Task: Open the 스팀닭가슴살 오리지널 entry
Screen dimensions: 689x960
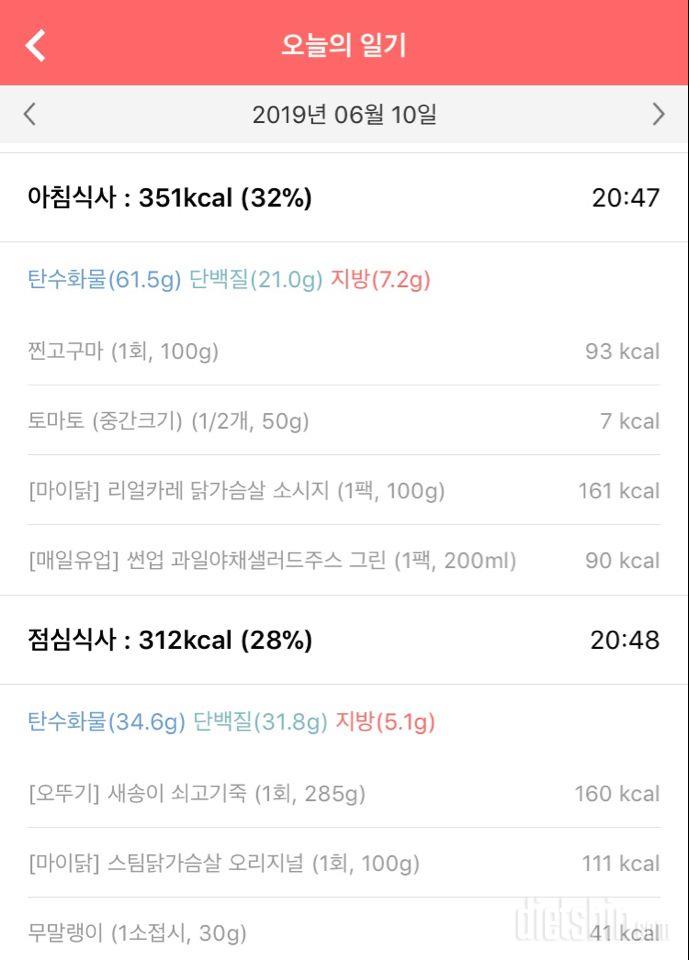Action: pyautogui.click(x=344, y=863)
